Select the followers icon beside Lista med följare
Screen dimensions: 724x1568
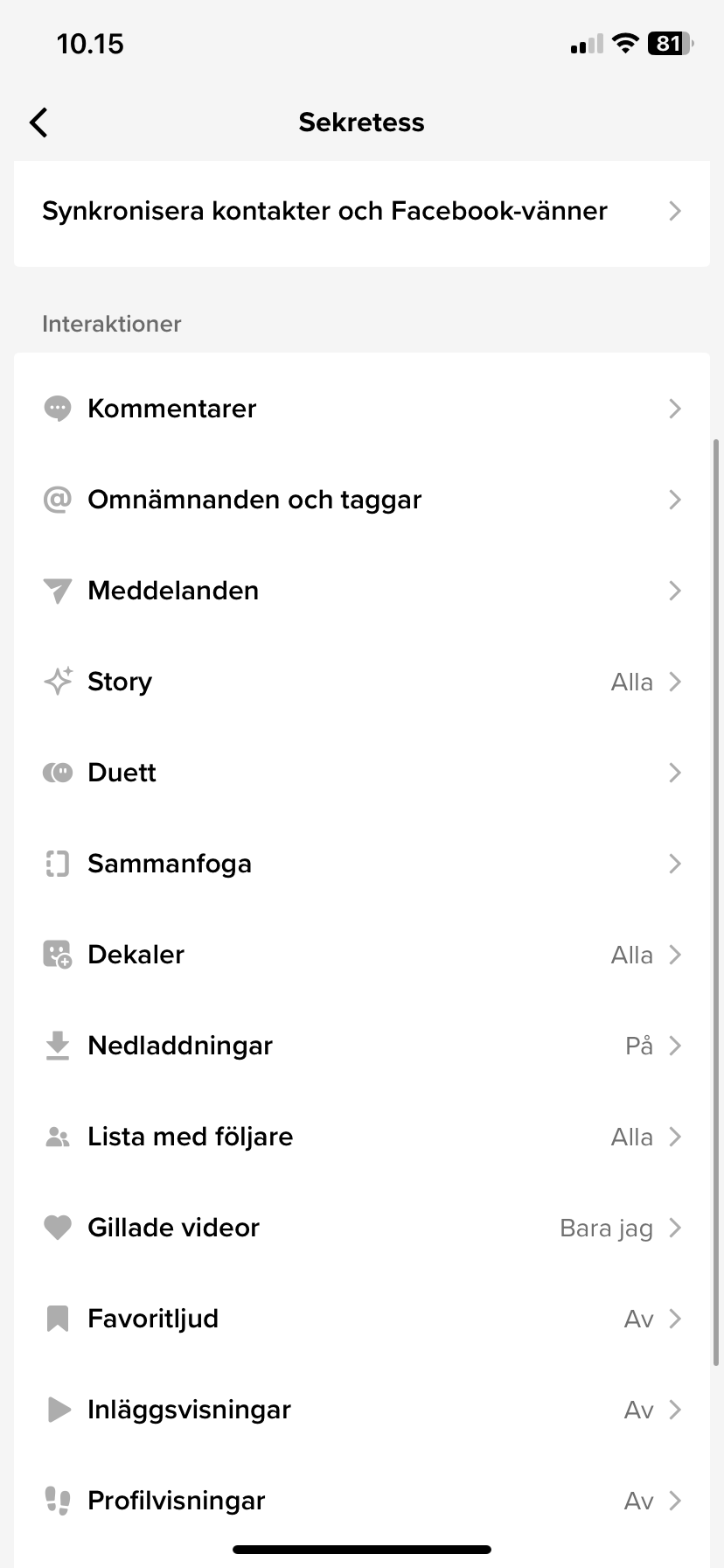[x=57, y=1137]
